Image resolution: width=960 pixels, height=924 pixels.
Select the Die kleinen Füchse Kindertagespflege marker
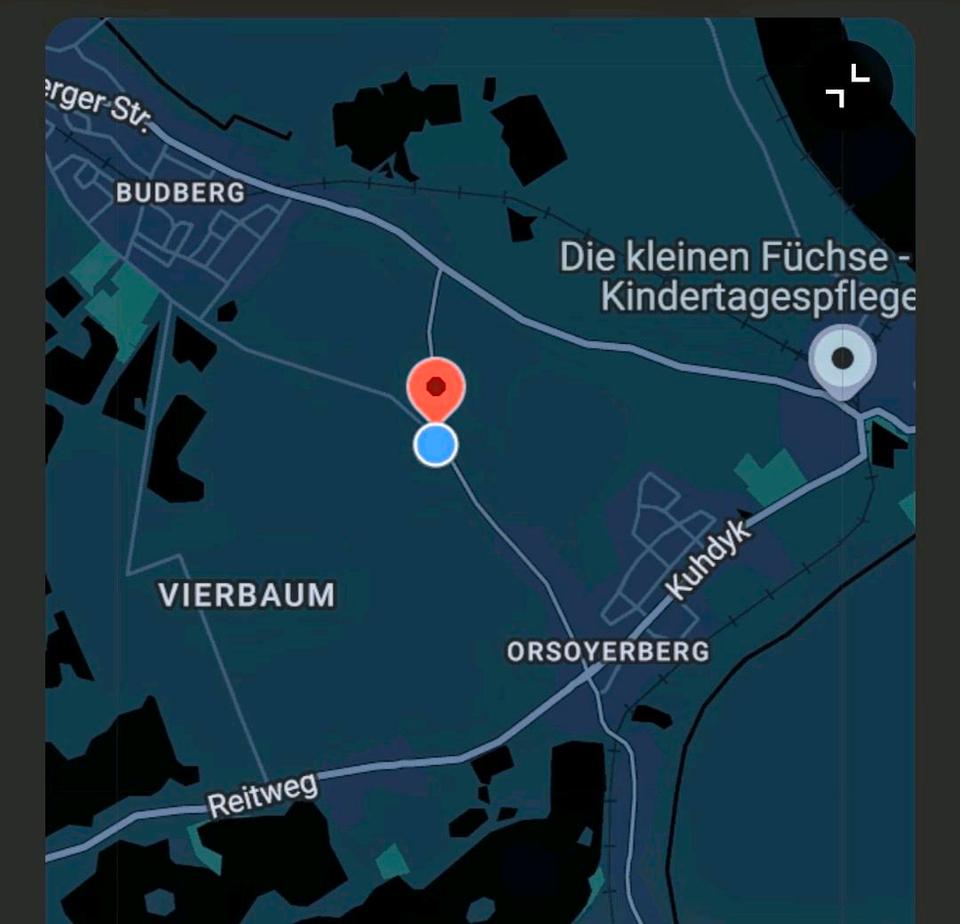[x=842, y=359]
